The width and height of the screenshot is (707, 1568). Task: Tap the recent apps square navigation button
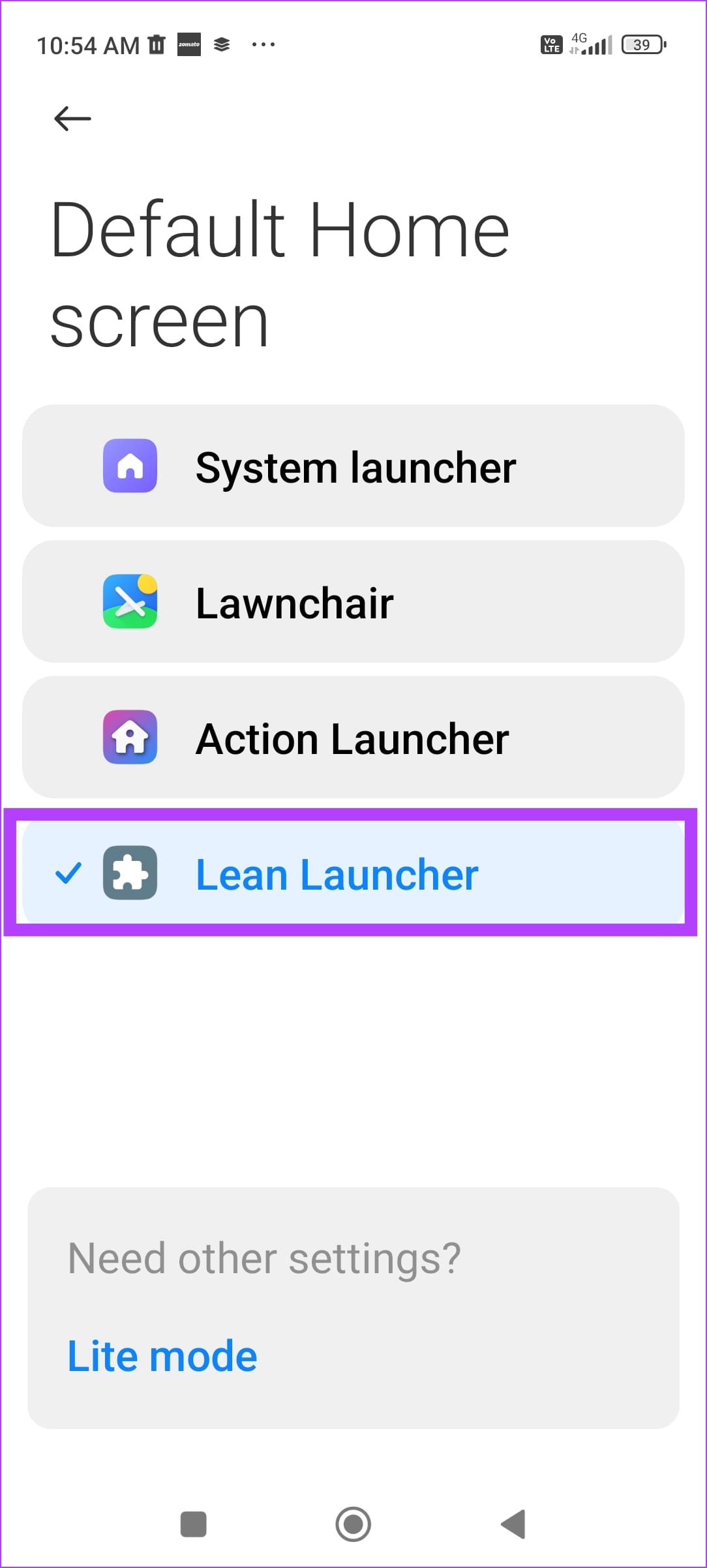click(192, 1524)
